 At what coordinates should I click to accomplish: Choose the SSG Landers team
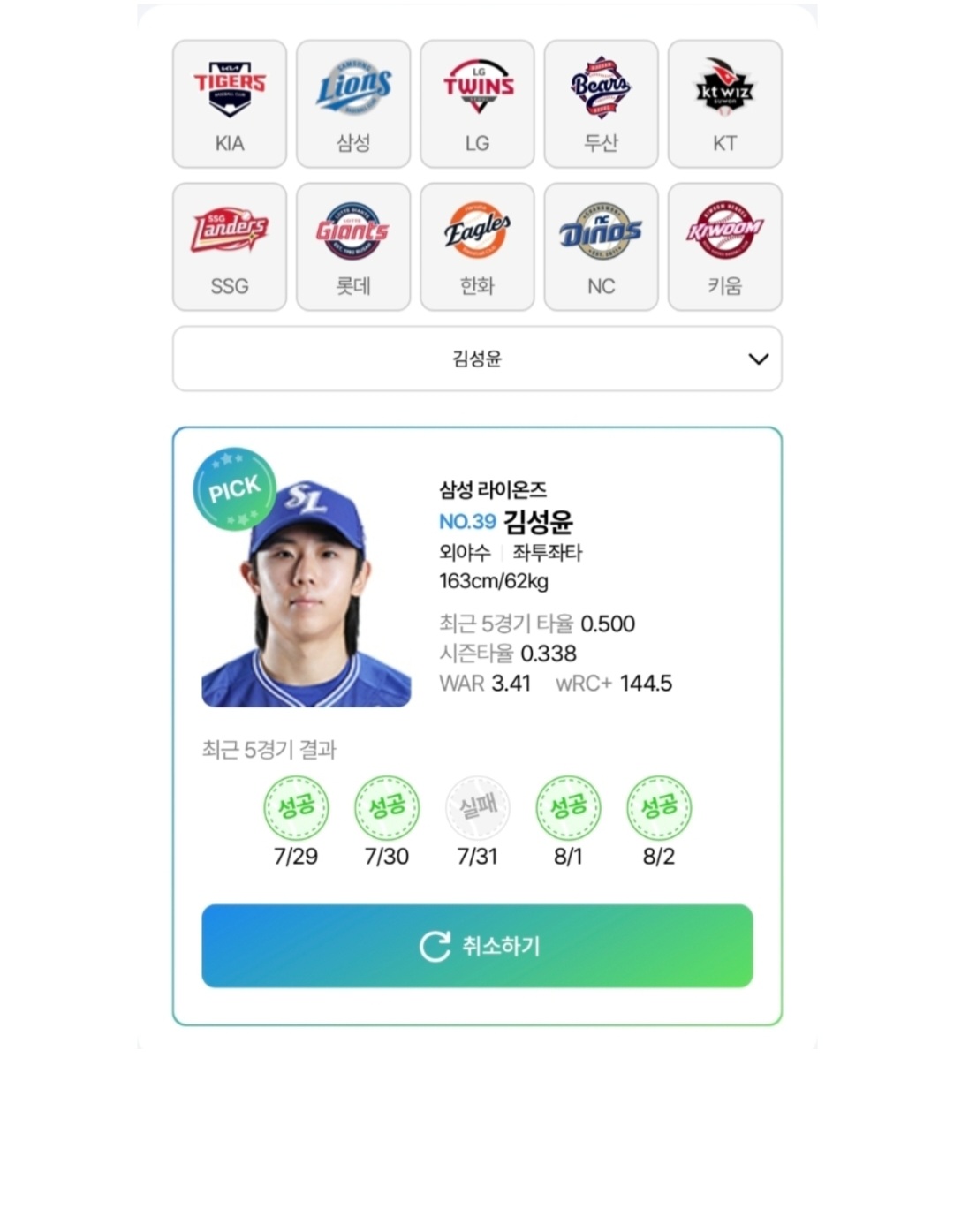click(x=230, y=247)
